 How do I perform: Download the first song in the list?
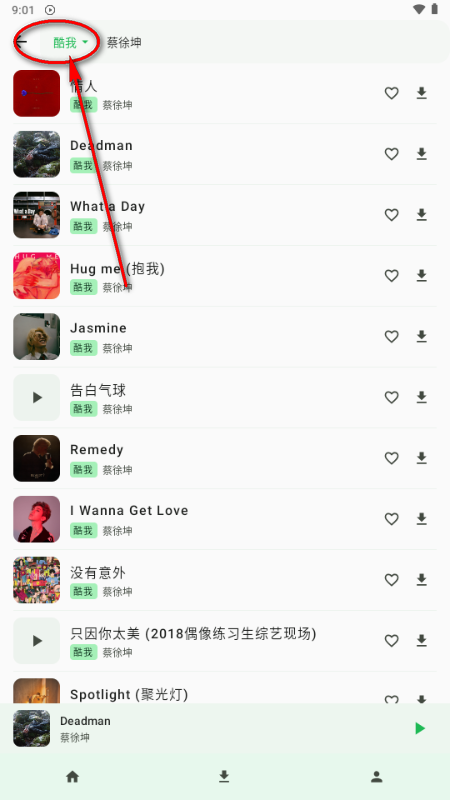421,93
